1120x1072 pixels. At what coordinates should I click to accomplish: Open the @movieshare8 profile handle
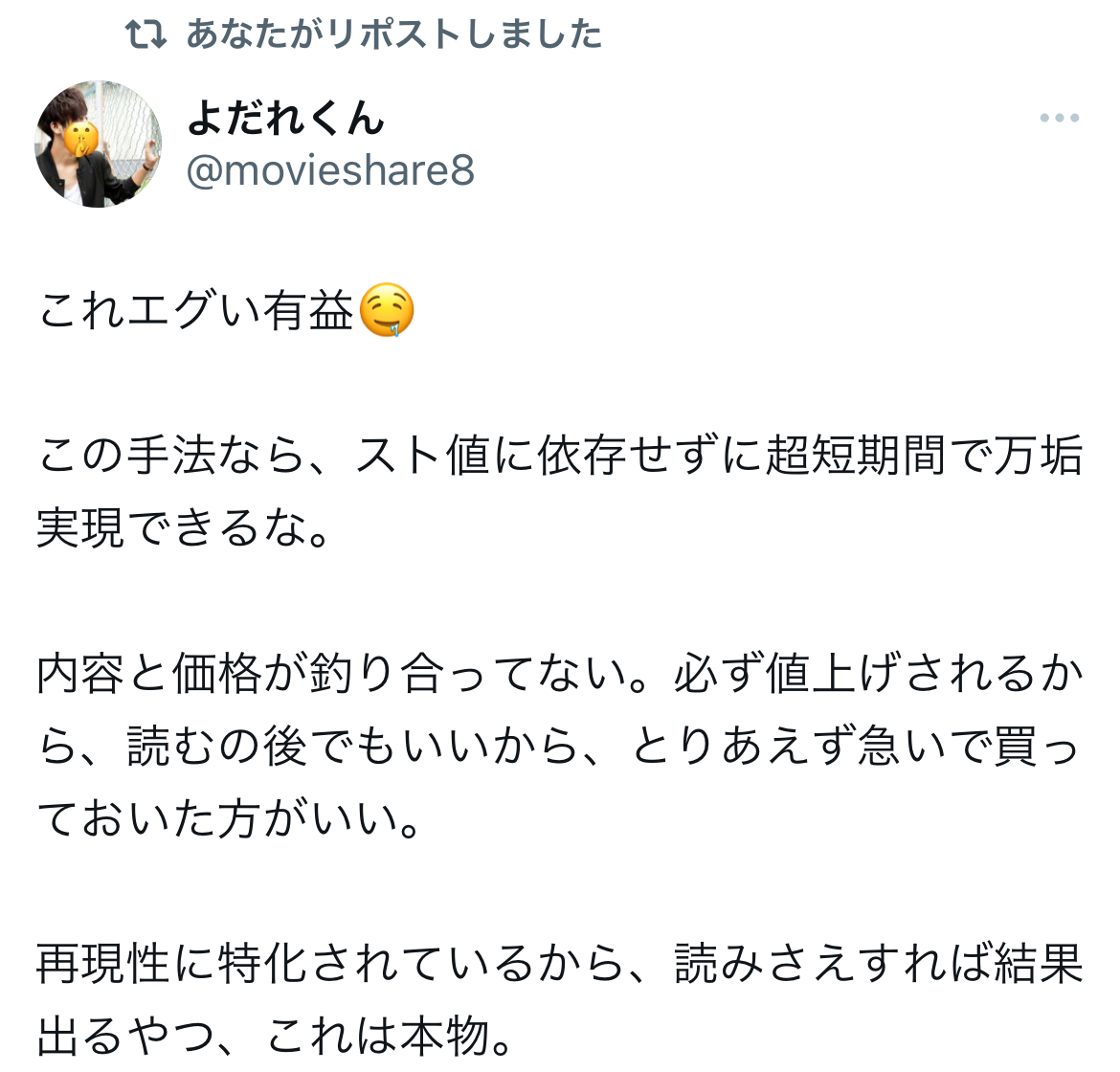(x=330, y=171)
